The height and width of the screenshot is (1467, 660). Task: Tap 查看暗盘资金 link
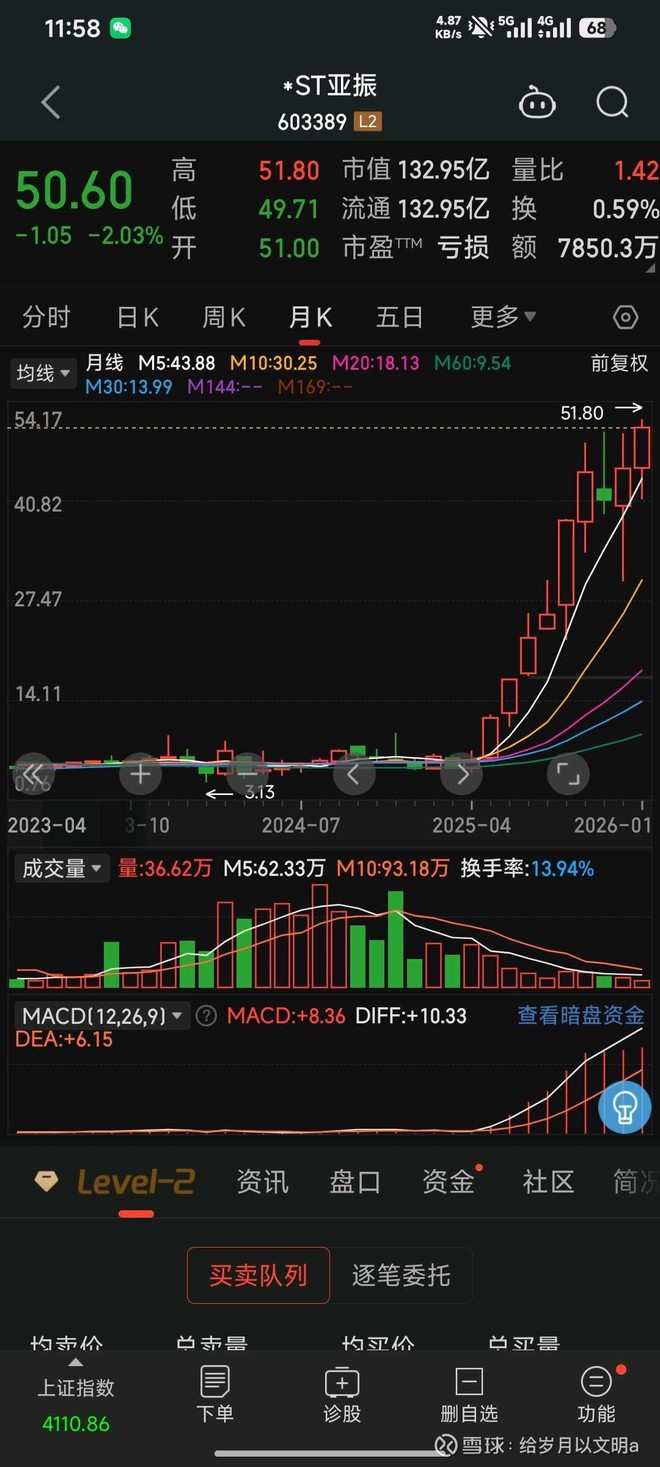point(581,1016)
